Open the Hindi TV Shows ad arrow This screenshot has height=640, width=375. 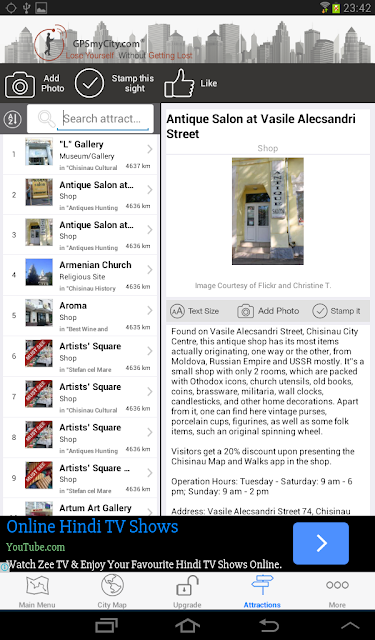point(321,543)
